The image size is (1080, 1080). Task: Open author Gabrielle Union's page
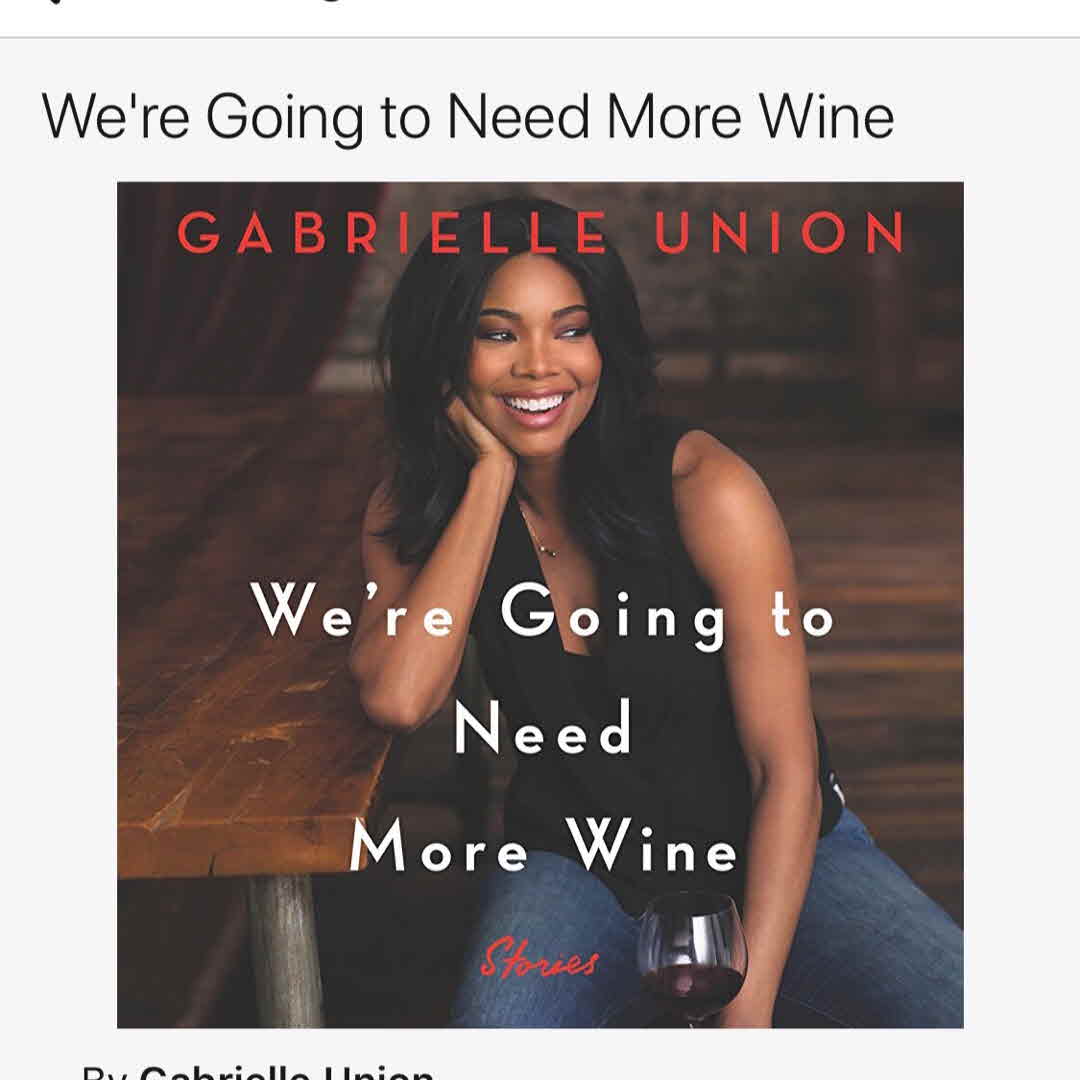[286, 1070]
